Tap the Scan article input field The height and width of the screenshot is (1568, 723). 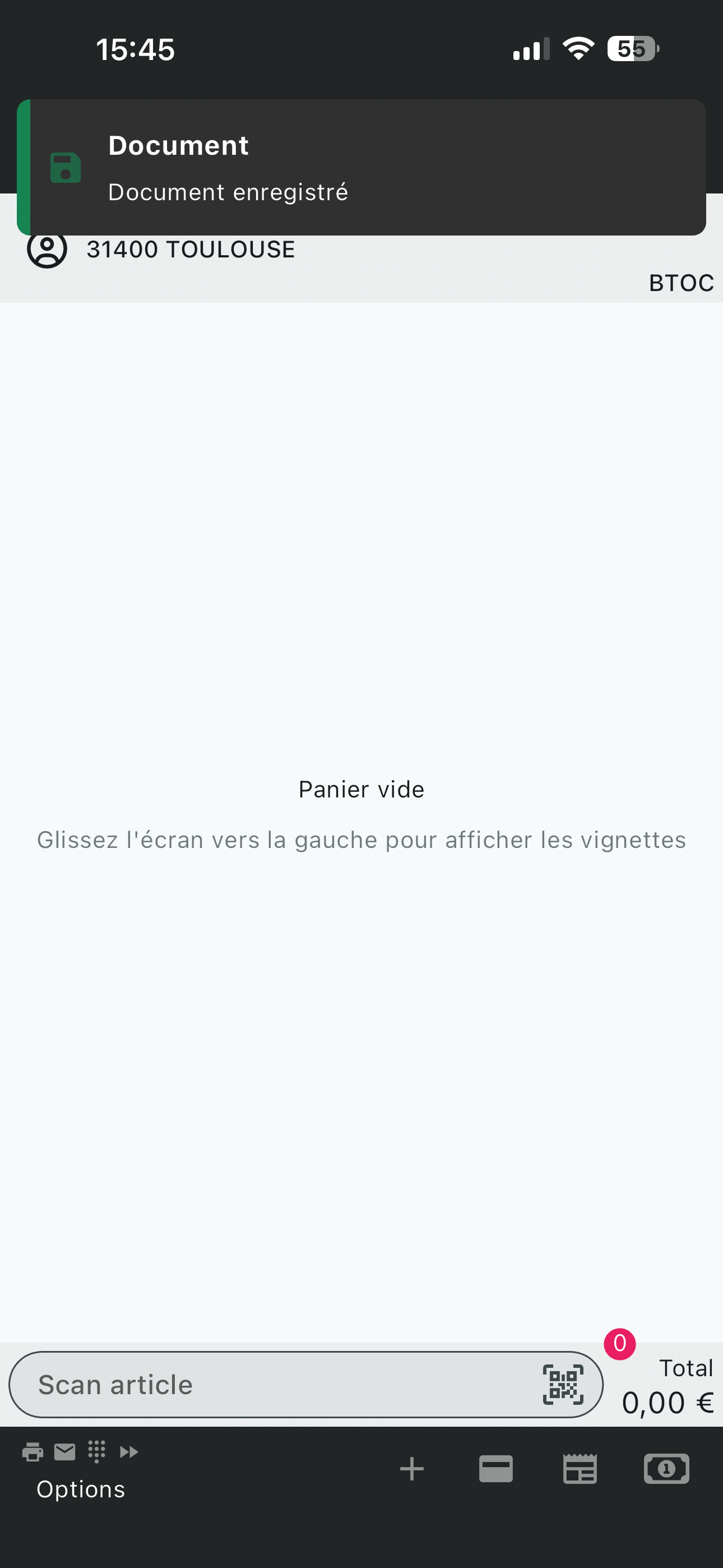pos(274,1385)
